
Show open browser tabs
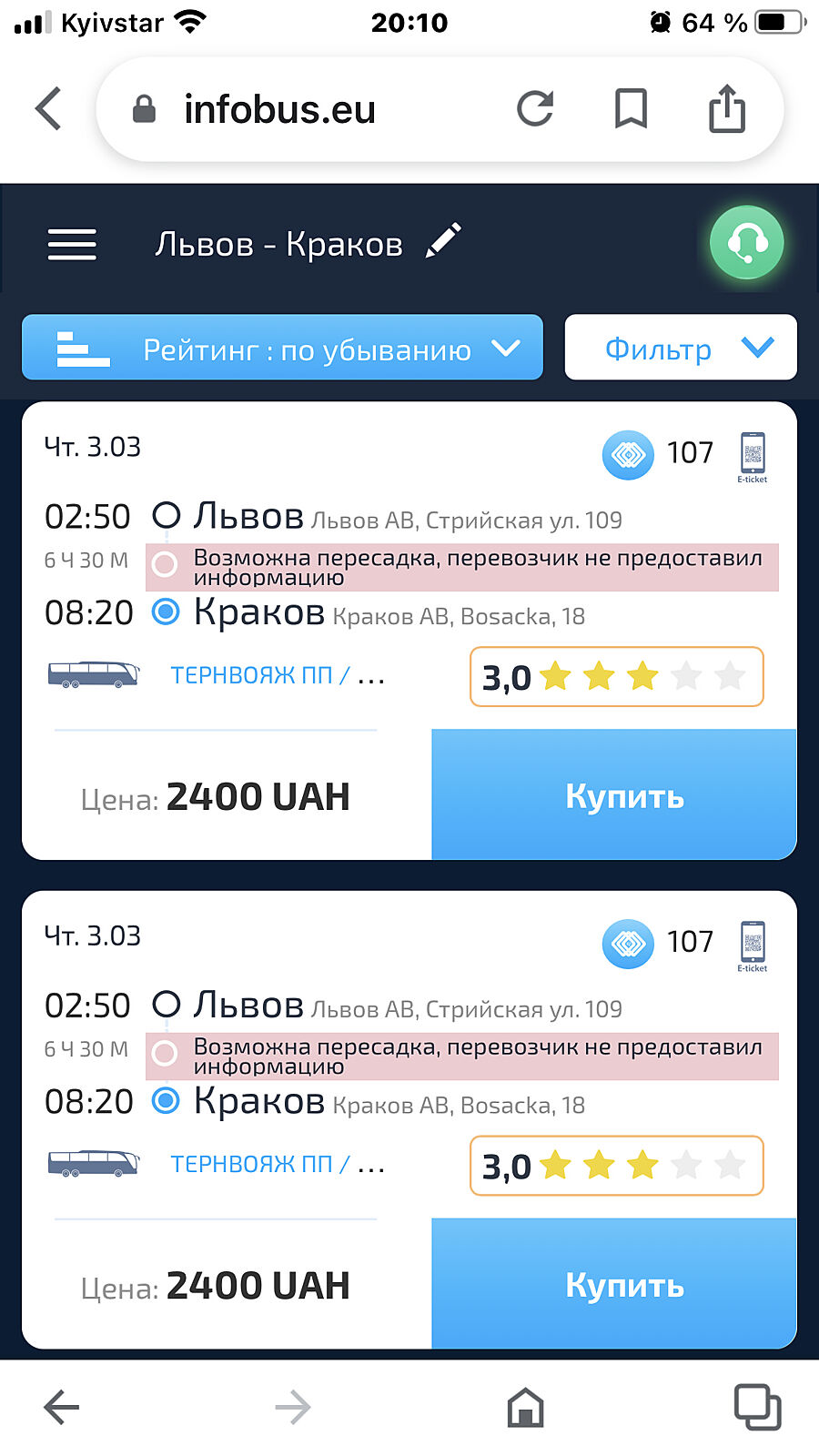tap(757, 1407)
